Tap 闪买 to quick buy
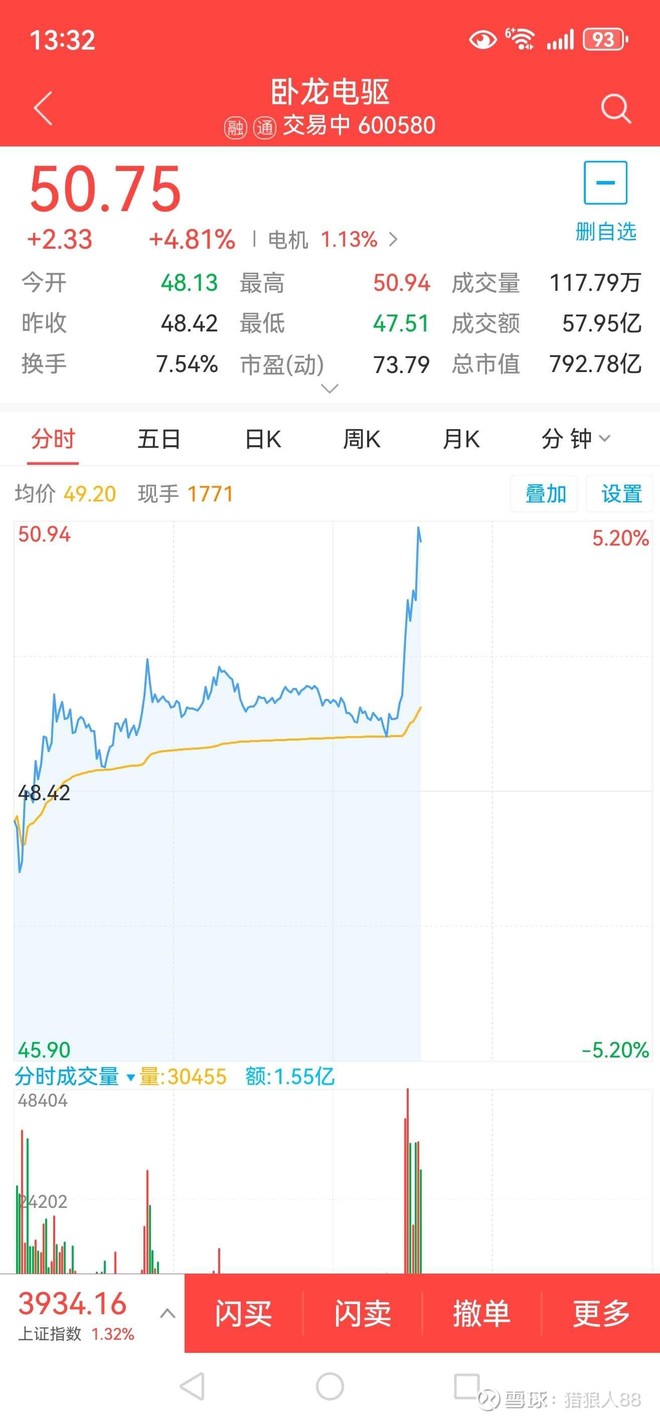This screenshot has height=1420, width=660. pyautogui.click(x=243, y=1313)
